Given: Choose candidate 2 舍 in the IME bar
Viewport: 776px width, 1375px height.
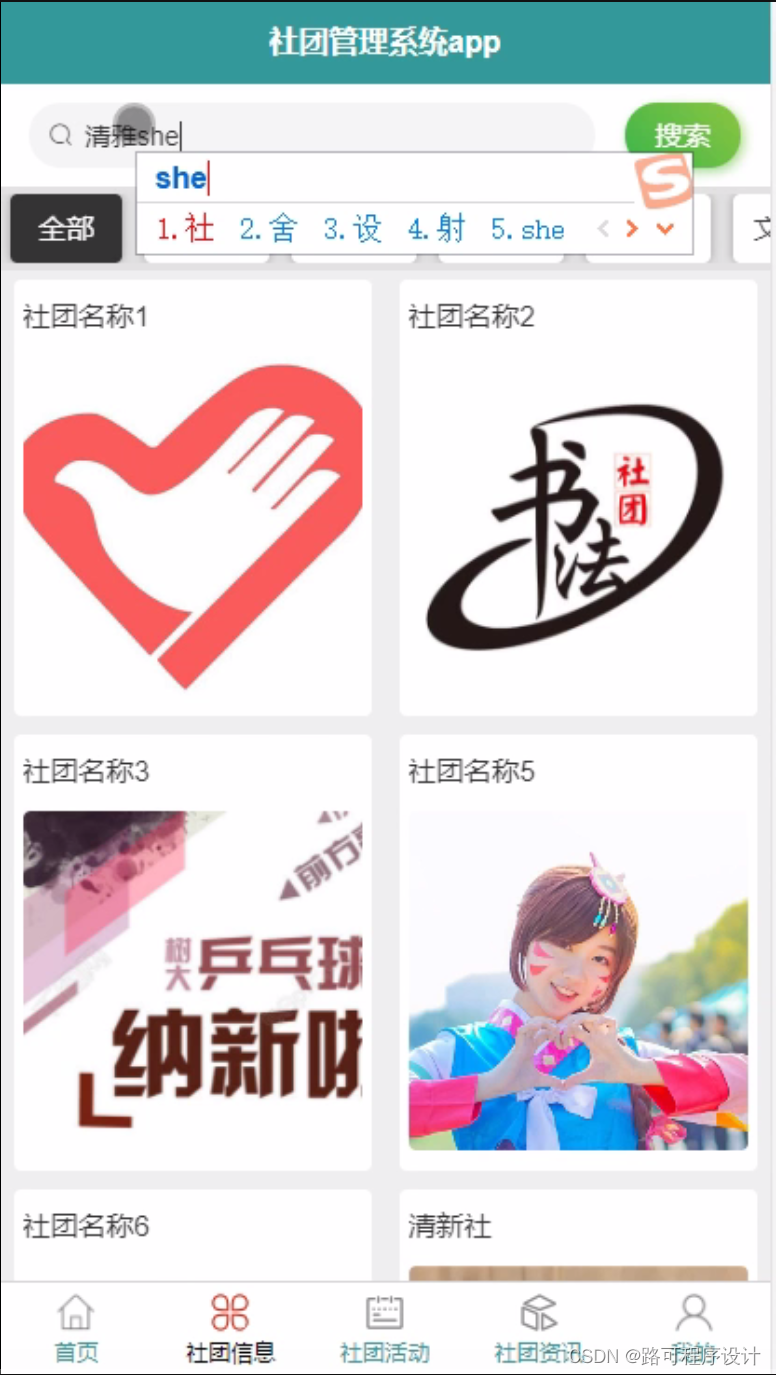Looking at the screenshot, I should (266, 229).
